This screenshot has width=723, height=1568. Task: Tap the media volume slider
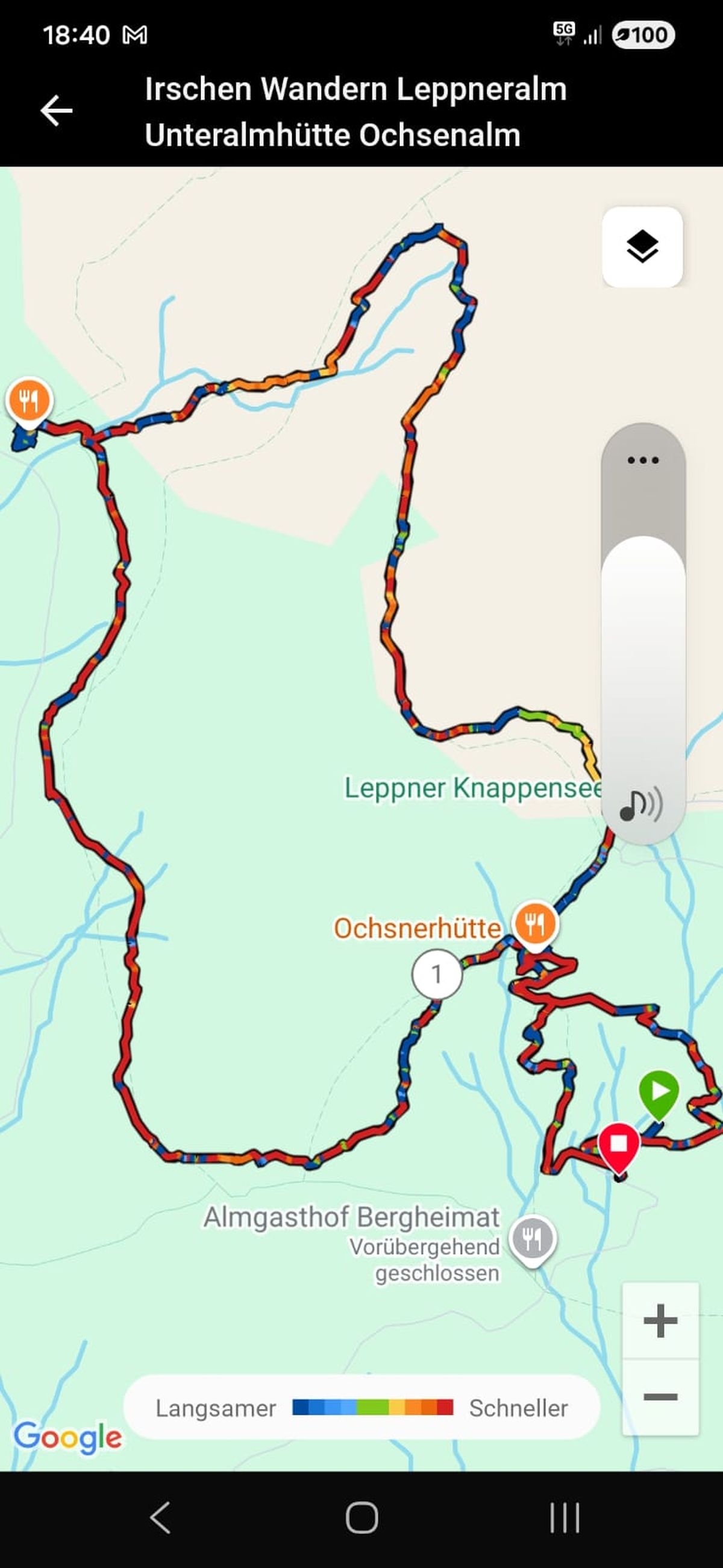tap(643, 633)
